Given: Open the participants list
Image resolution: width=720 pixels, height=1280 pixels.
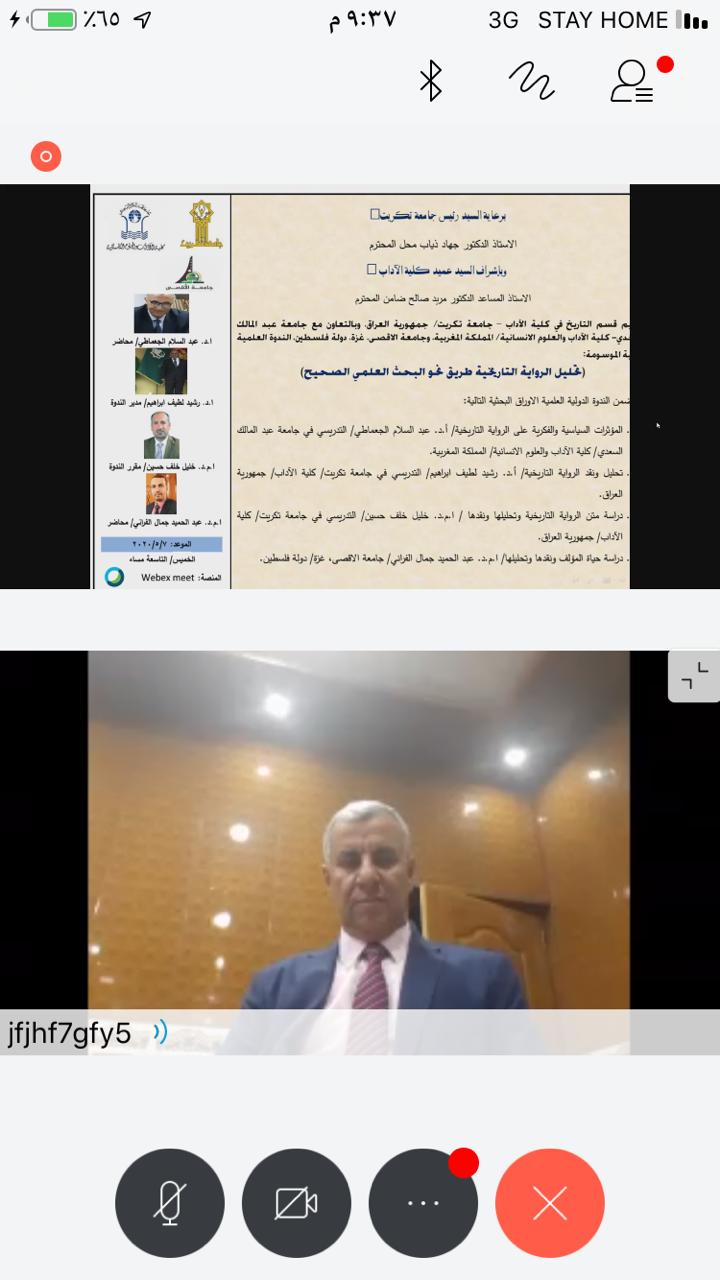Looking at the screenshot, I should tap(634, 81).
